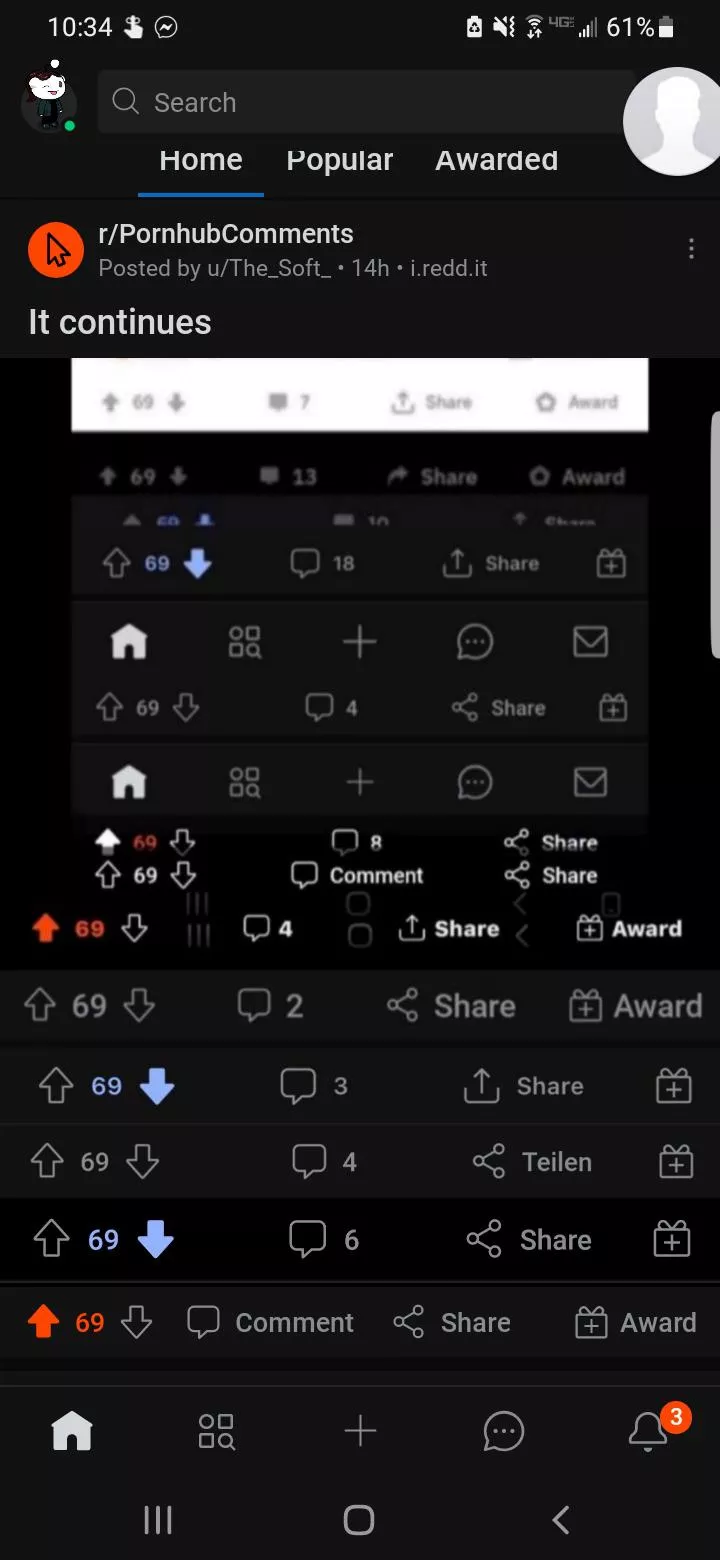Screen dimensions: 720x1560
Task: Open the "It continues" post image
Action: click(360, 660)
